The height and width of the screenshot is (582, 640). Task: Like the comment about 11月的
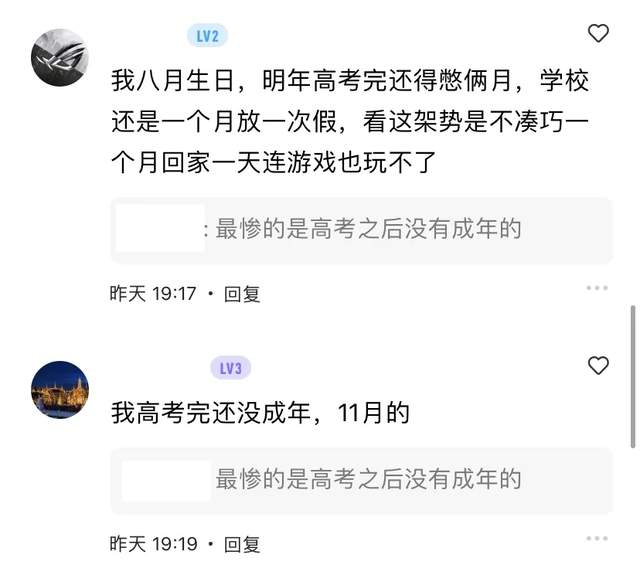(598, 365)
